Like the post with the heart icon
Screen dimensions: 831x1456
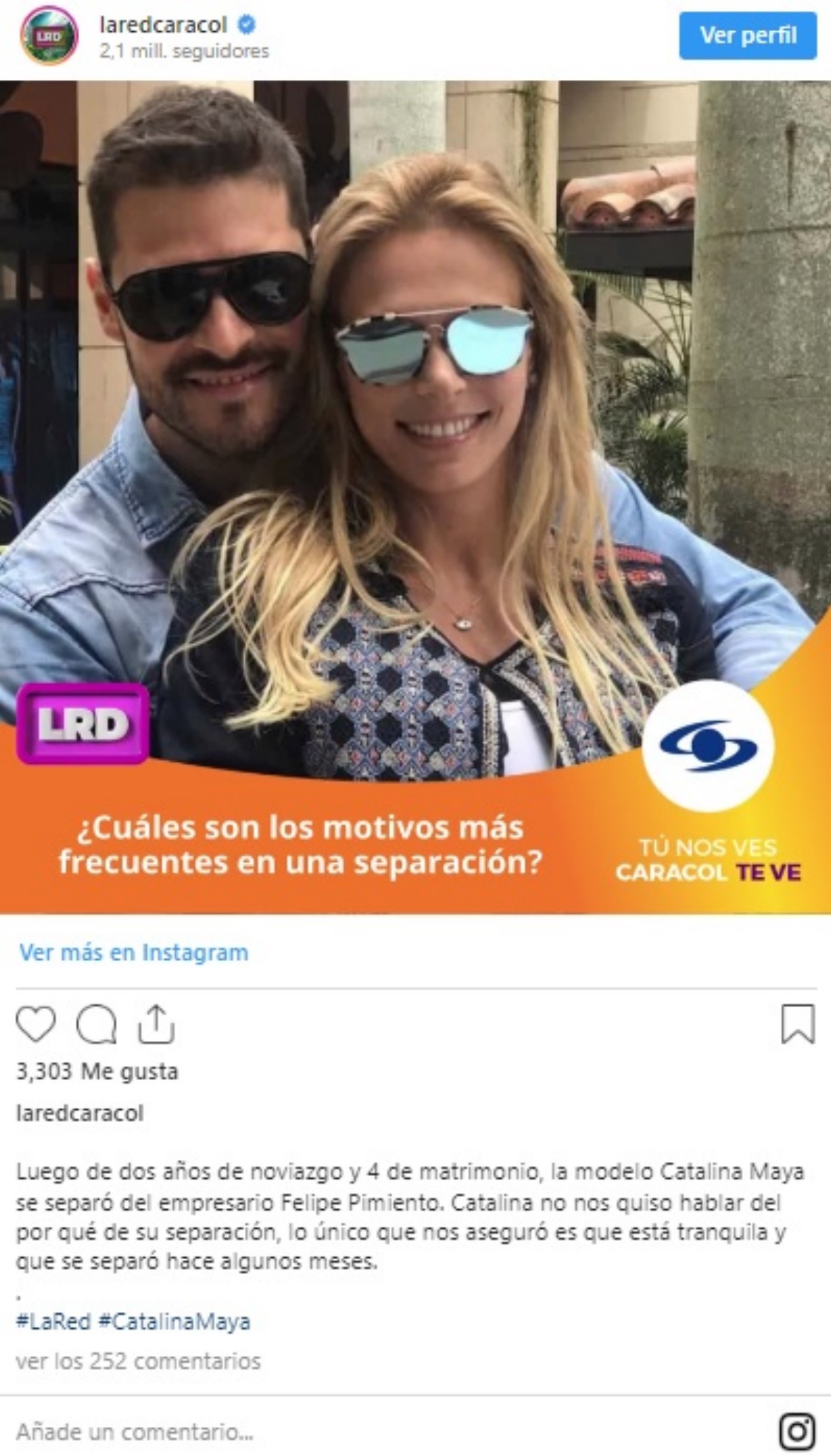coord(36,1024)
